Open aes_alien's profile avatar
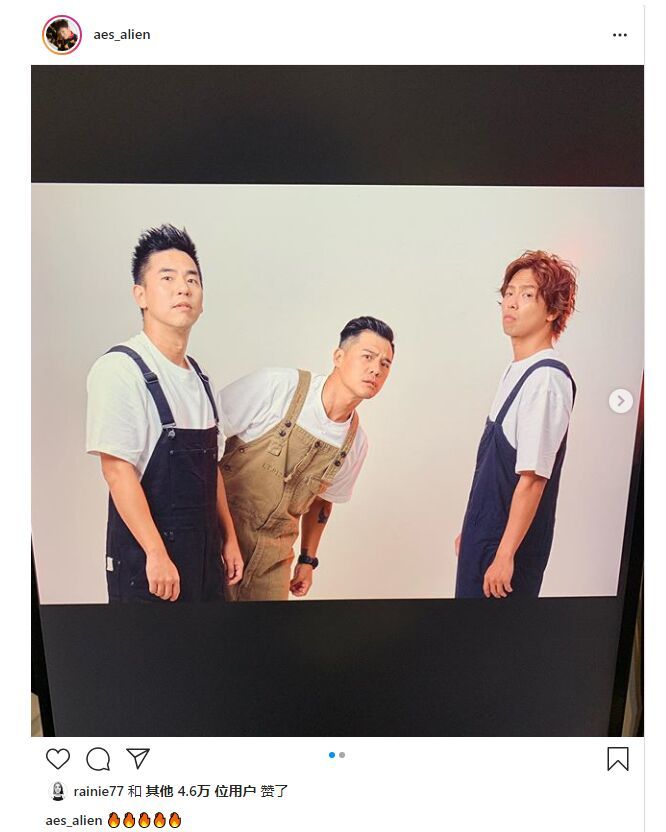Screen dimensions: 666x832 pyautogui.click(x=61, y=35)
